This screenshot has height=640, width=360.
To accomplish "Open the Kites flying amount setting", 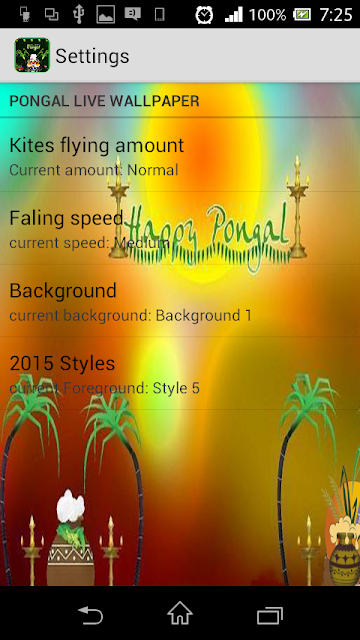I will (x=180, y=155).
